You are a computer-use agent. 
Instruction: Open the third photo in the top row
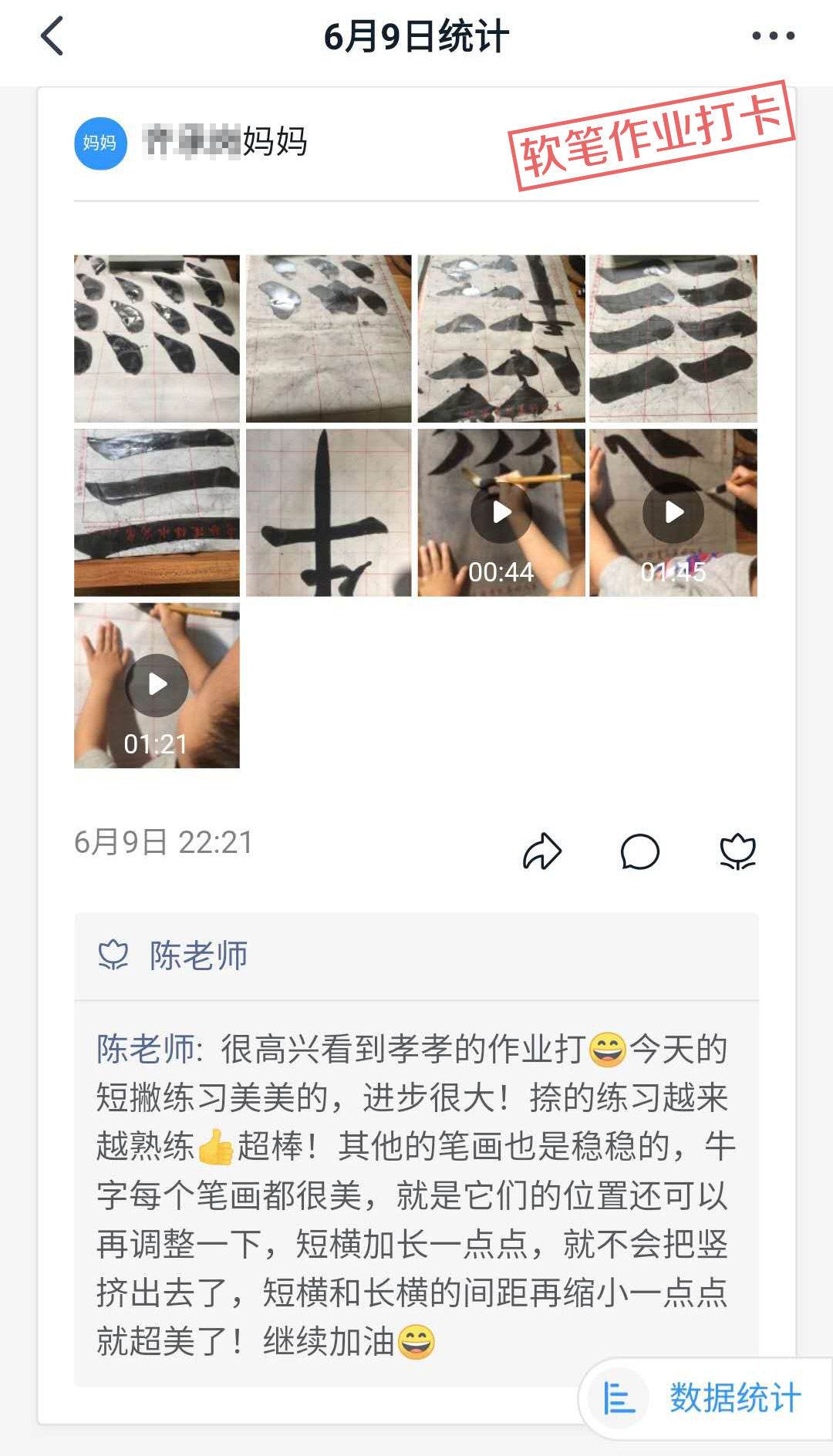click(x=501, y=339)
